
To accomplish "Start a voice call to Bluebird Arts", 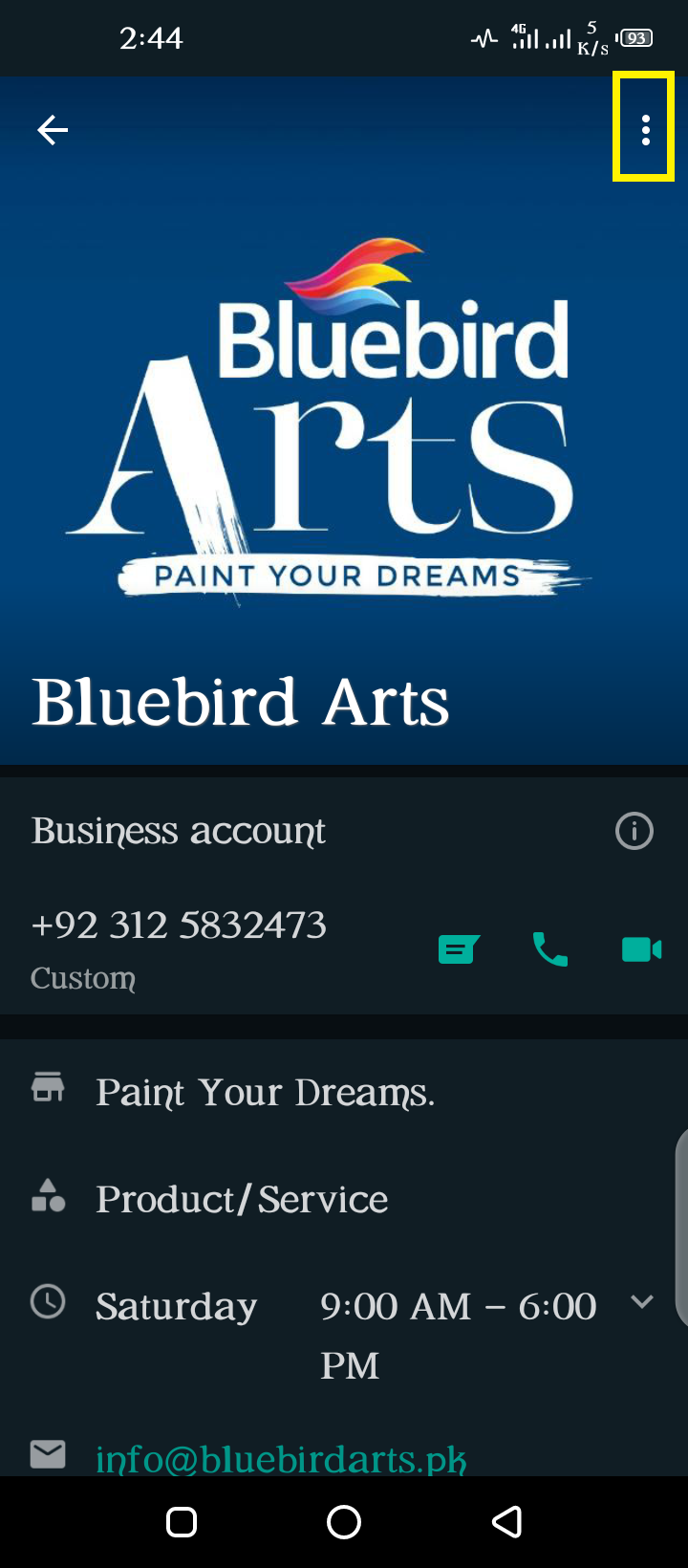I will tap(550, 949).
